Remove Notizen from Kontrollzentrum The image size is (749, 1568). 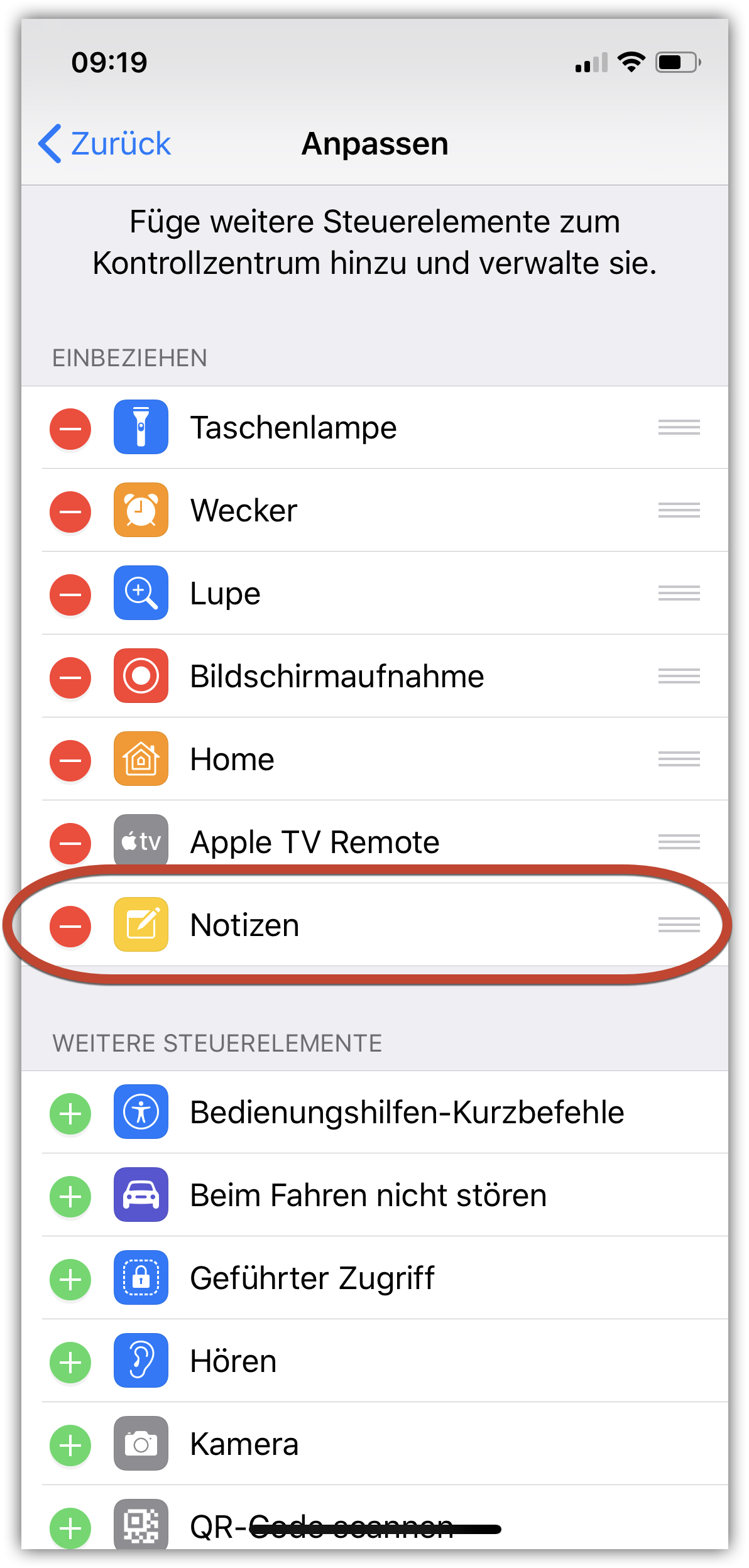coord(70,927)
